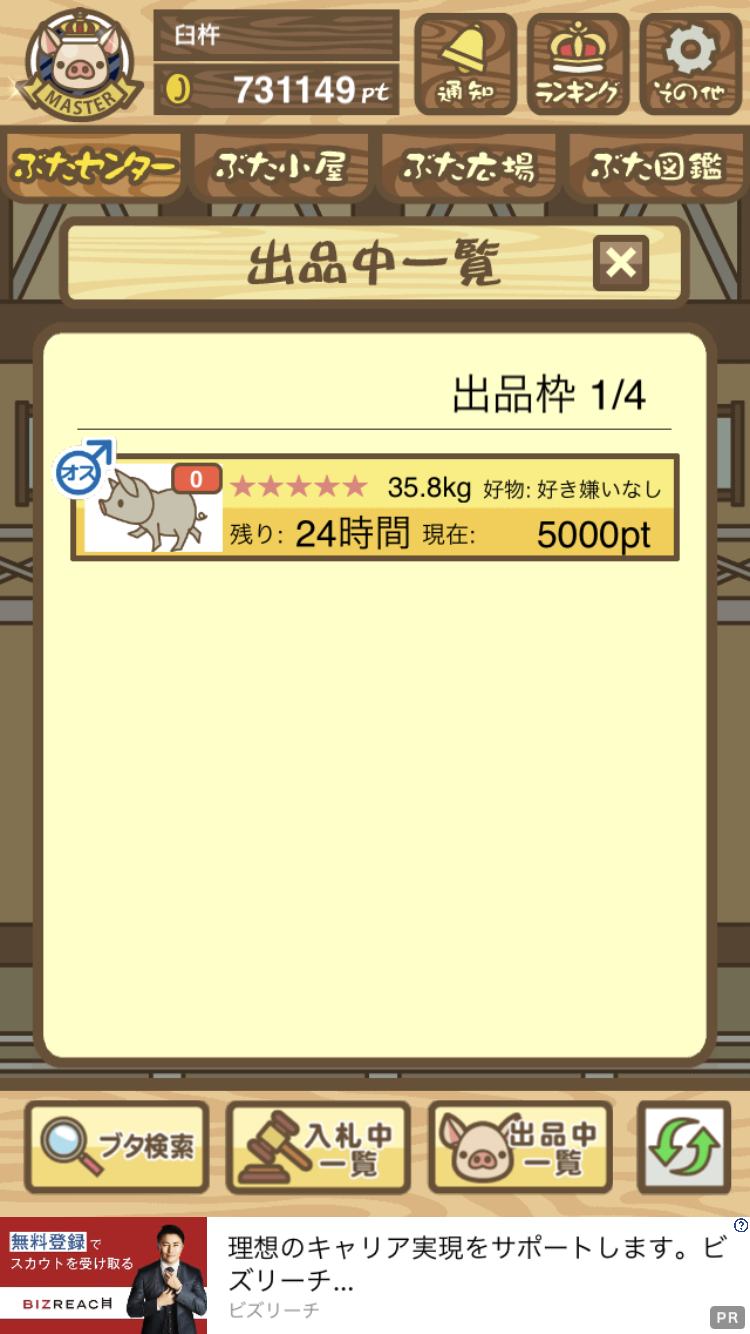This screenshot has height=1334, width=750.
Task: Open the 入札中一覧 bidding list
Action: (319, 1147)
